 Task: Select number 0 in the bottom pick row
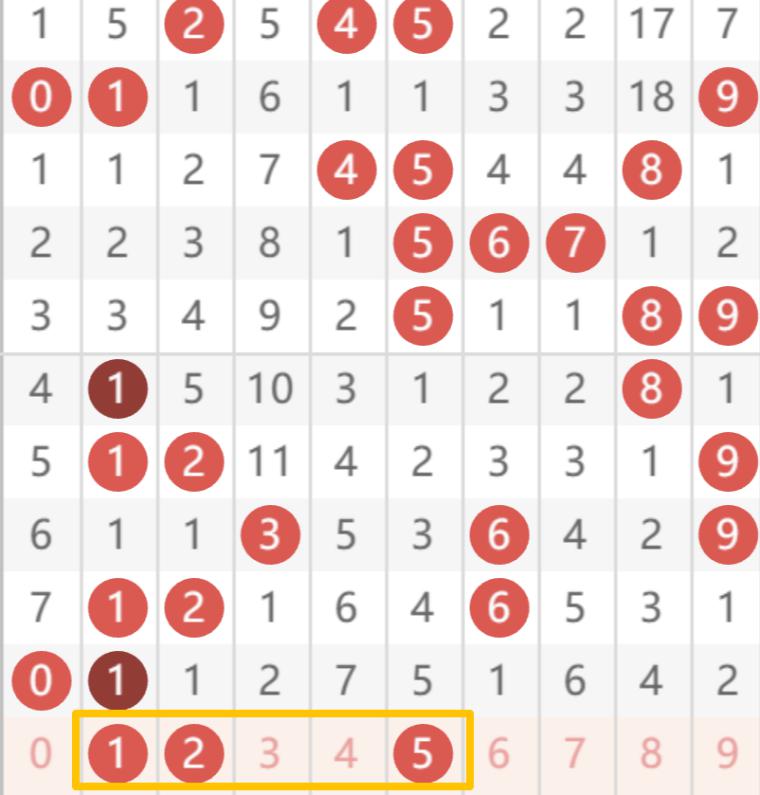[x=40, y=753]
